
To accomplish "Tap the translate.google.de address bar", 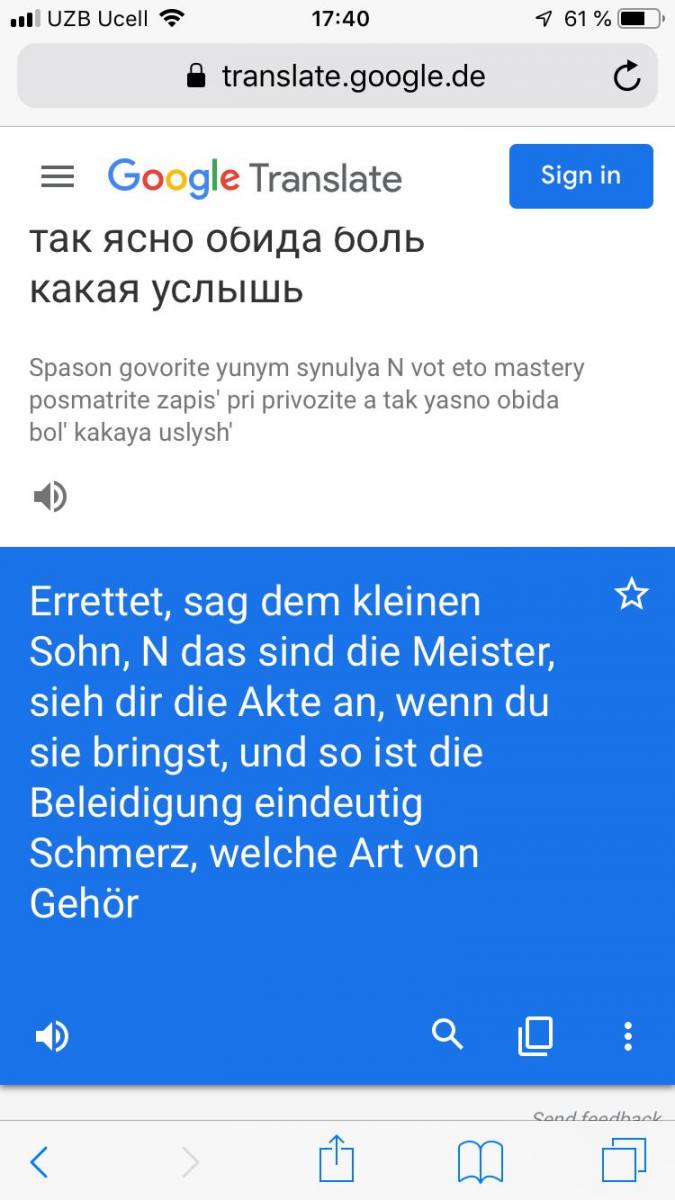I will [337, 76].
